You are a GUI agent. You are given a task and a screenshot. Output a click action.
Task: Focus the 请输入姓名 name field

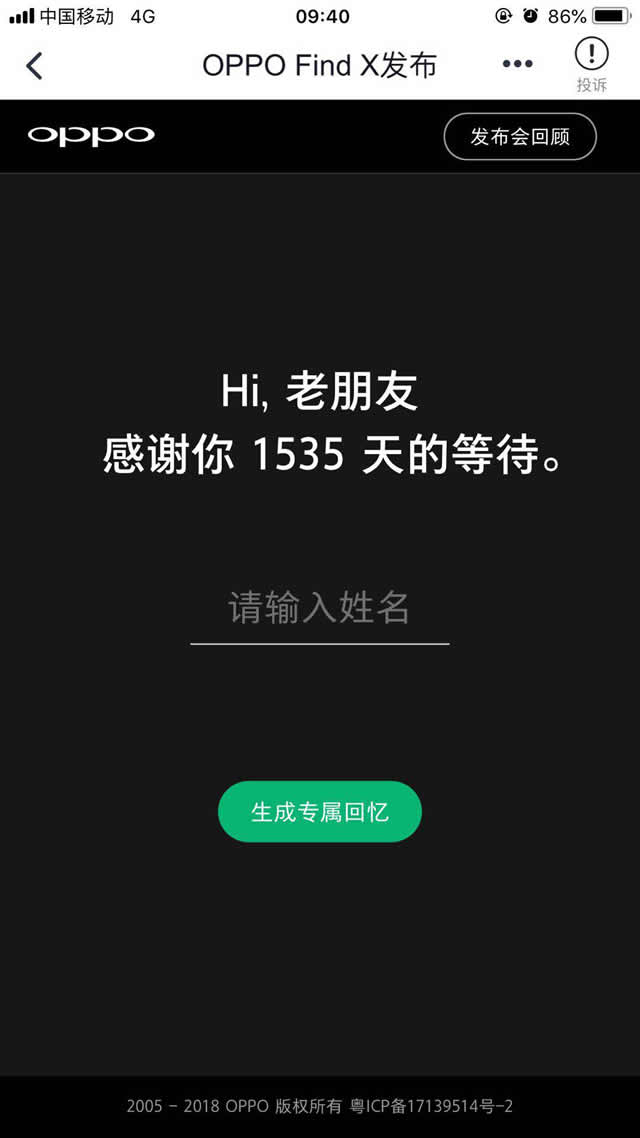tap(320, 608)
